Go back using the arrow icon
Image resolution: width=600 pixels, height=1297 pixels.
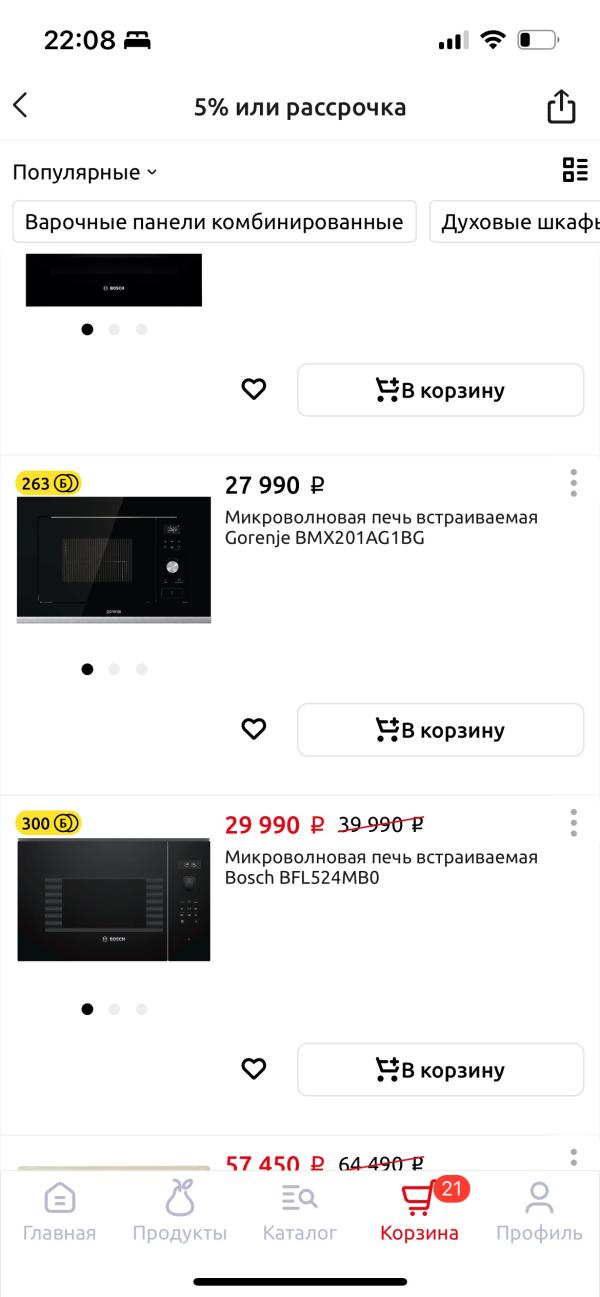[21, 106]
